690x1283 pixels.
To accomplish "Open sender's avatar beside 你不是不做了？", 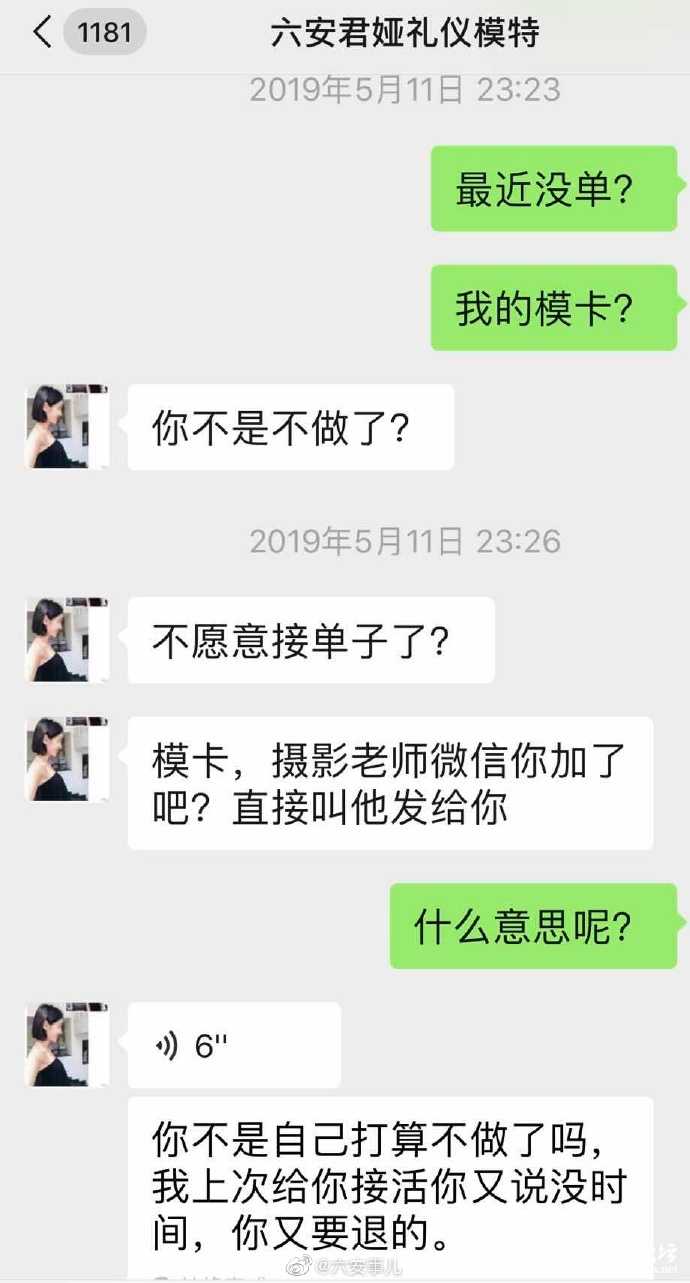I will 66,427.
